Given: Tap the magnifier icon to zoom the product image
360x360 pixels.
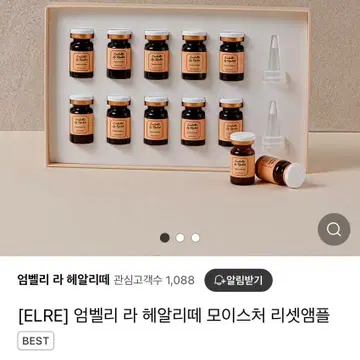Looking at the screenshot, I should point(334,229).
